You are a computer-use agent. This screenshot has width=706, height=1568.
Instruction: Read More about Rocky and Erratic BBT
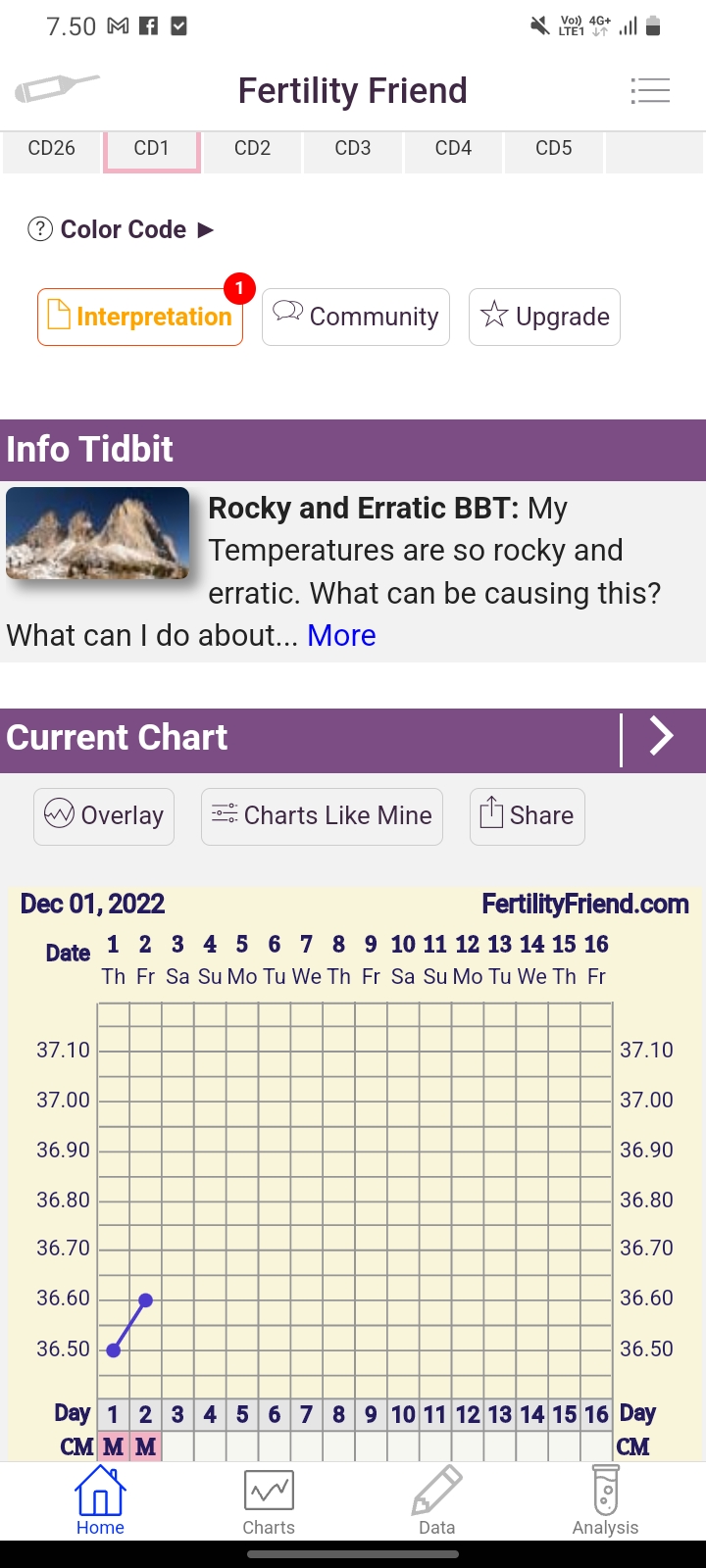coord(341,636)
